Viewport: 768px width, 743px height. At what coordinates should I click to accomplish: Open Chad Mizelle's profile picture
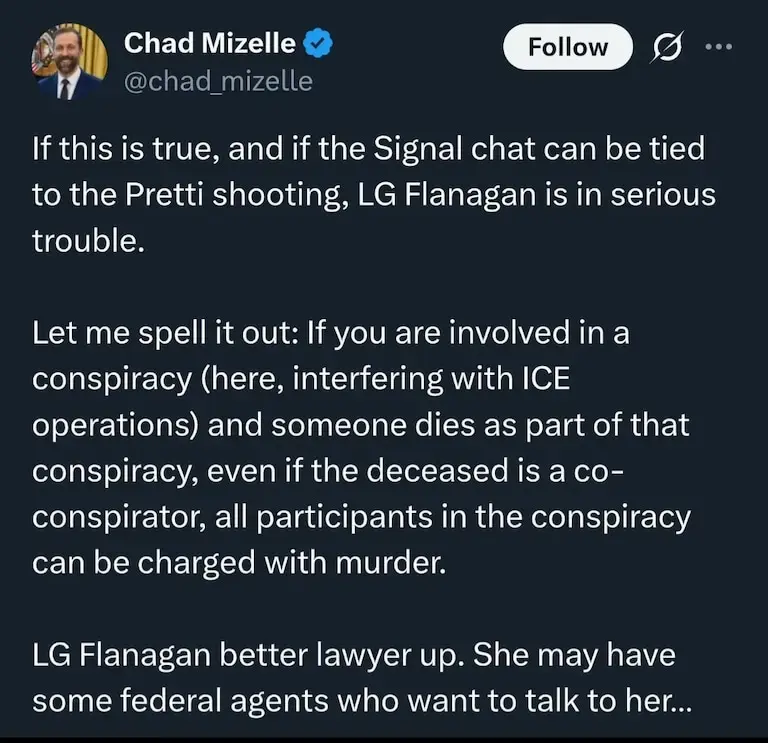tap(69, 61)
